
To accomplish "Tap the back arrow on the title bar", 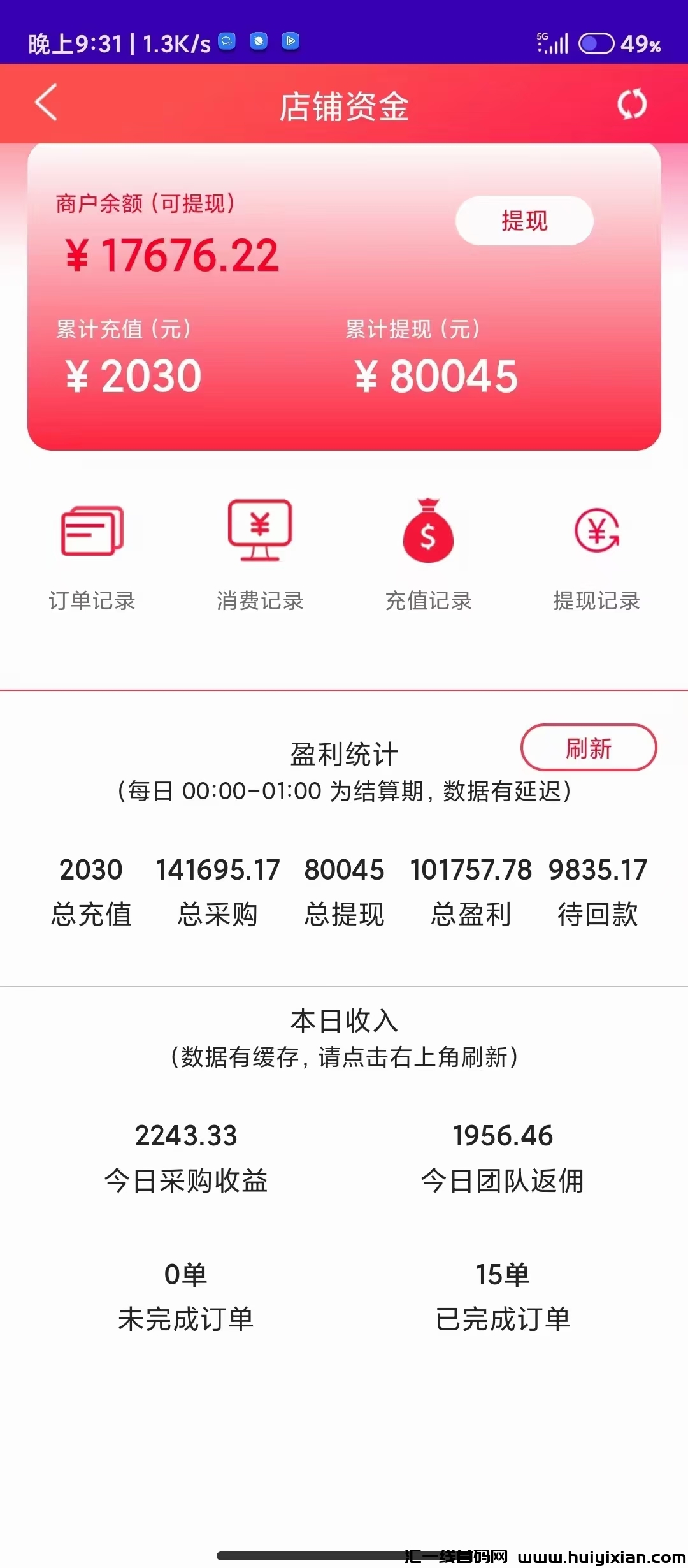I will (x=45, y=104).
